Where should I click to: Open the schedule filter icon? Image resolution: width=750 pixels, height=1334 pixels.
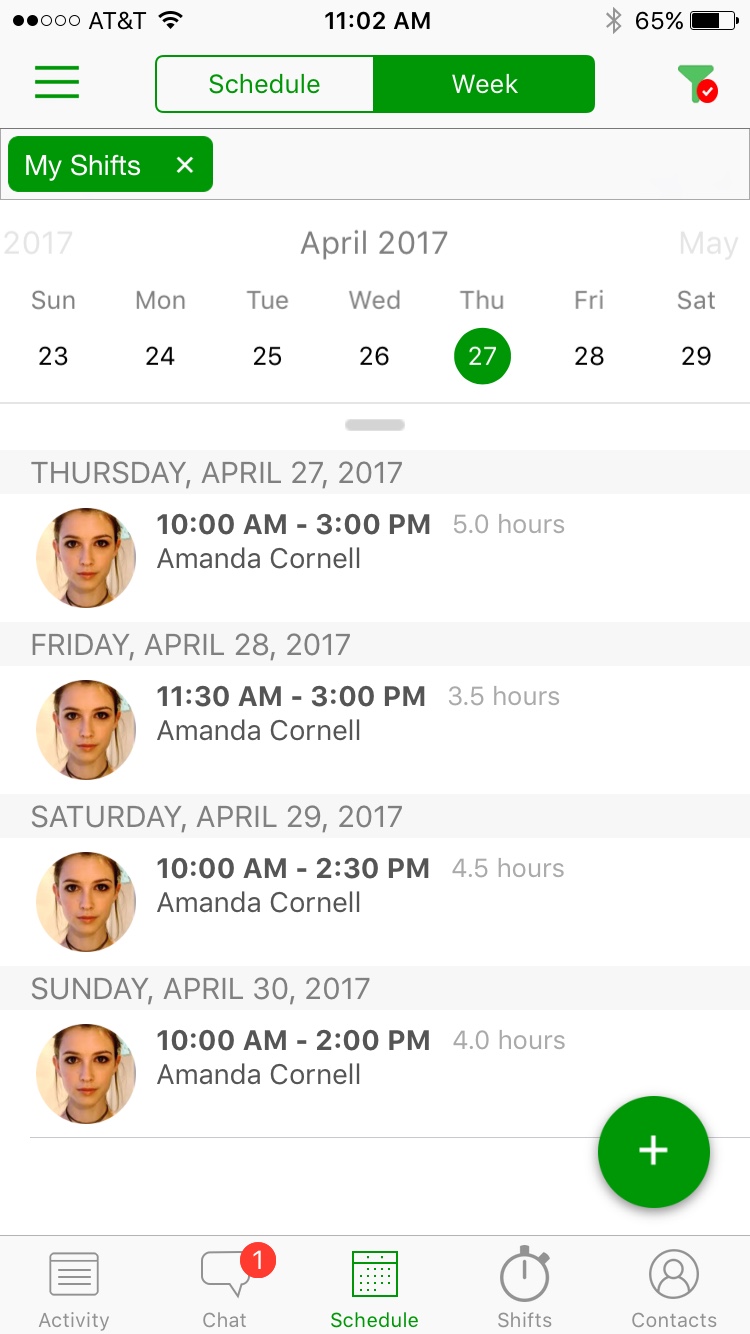point(696,84)
